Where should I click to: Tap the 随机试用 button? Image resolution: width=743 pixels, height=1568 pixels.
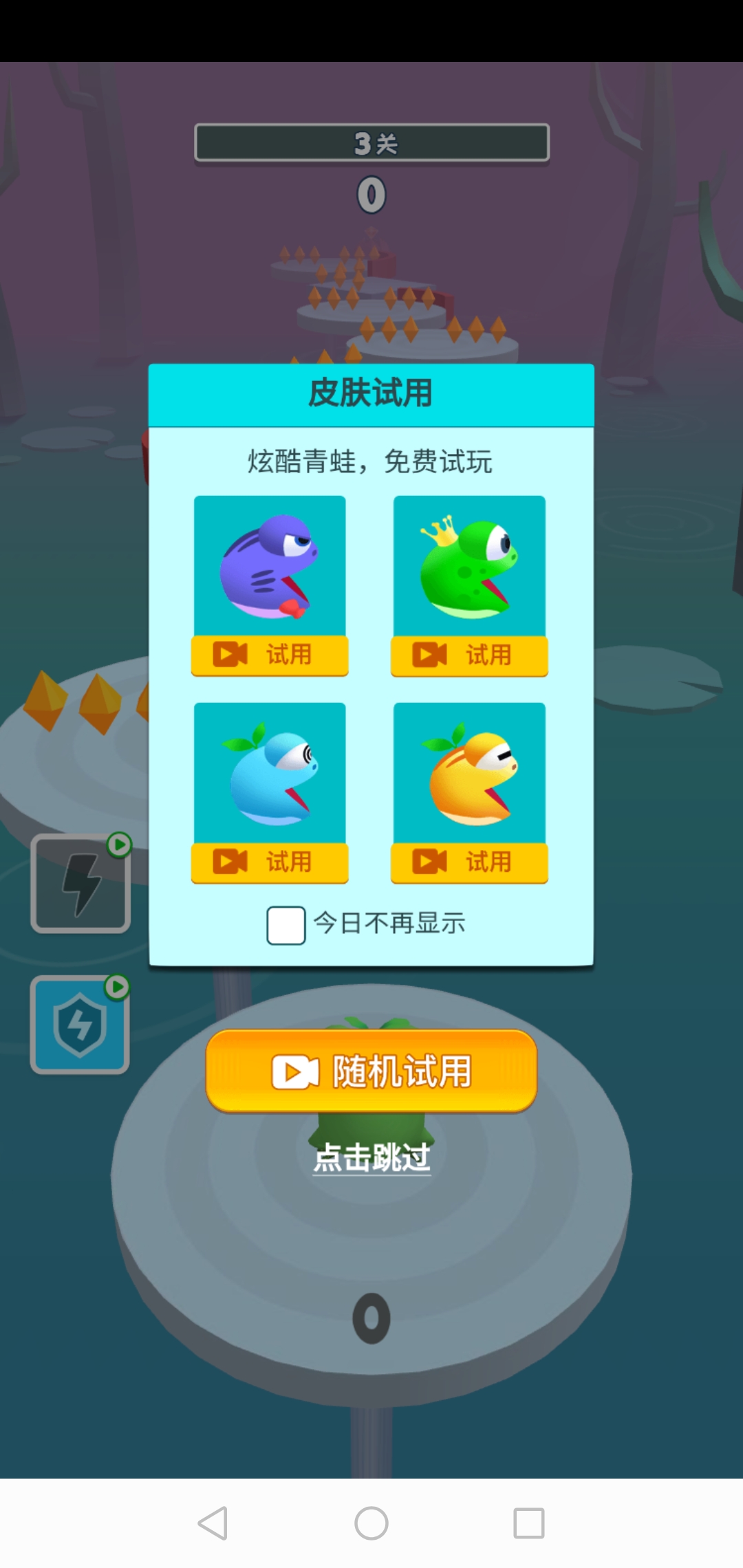coord(371,1071)
